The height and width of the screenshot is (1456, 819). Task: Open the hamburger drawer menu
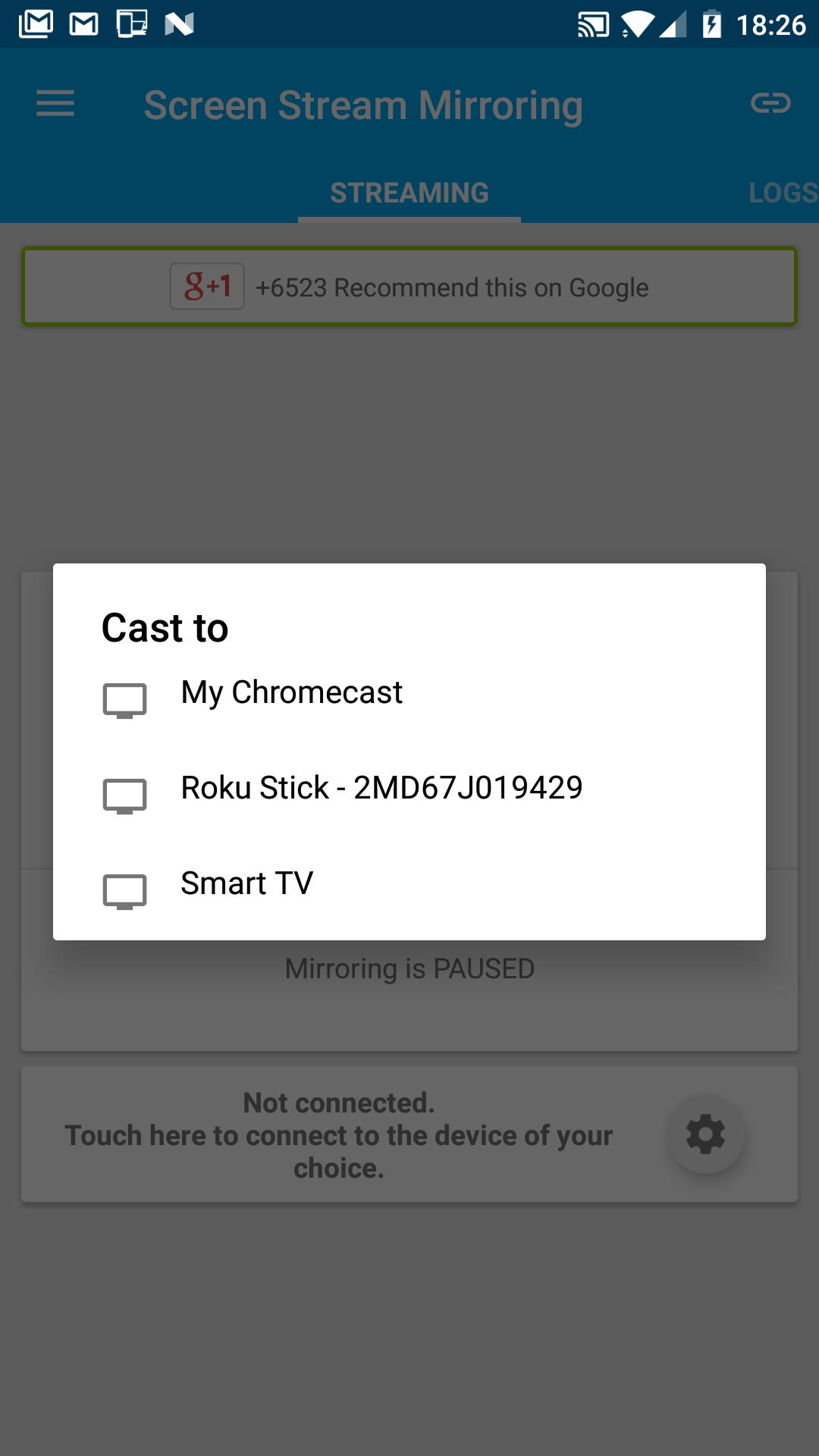55,104
